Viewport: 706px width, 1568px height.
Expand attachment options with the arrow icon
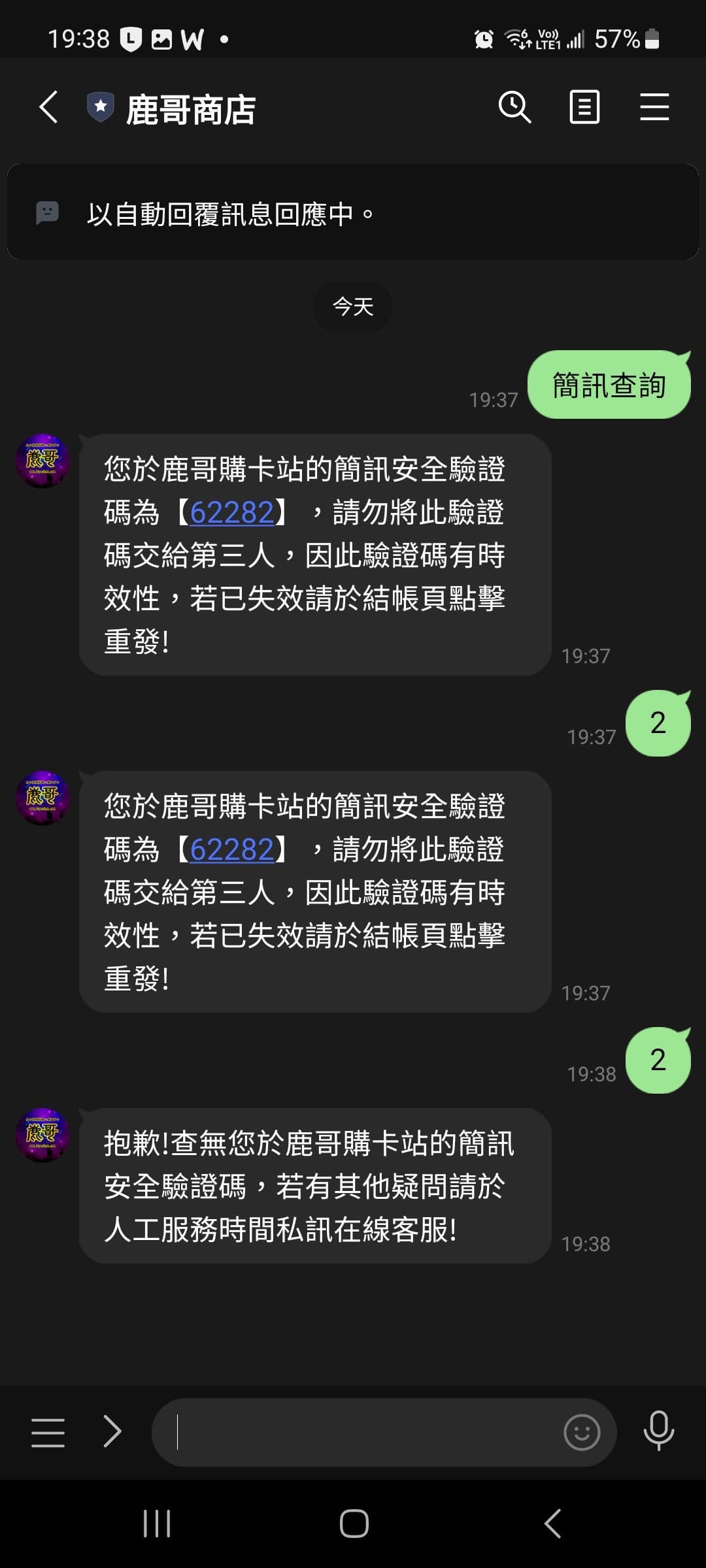(x=112, y=1432)
